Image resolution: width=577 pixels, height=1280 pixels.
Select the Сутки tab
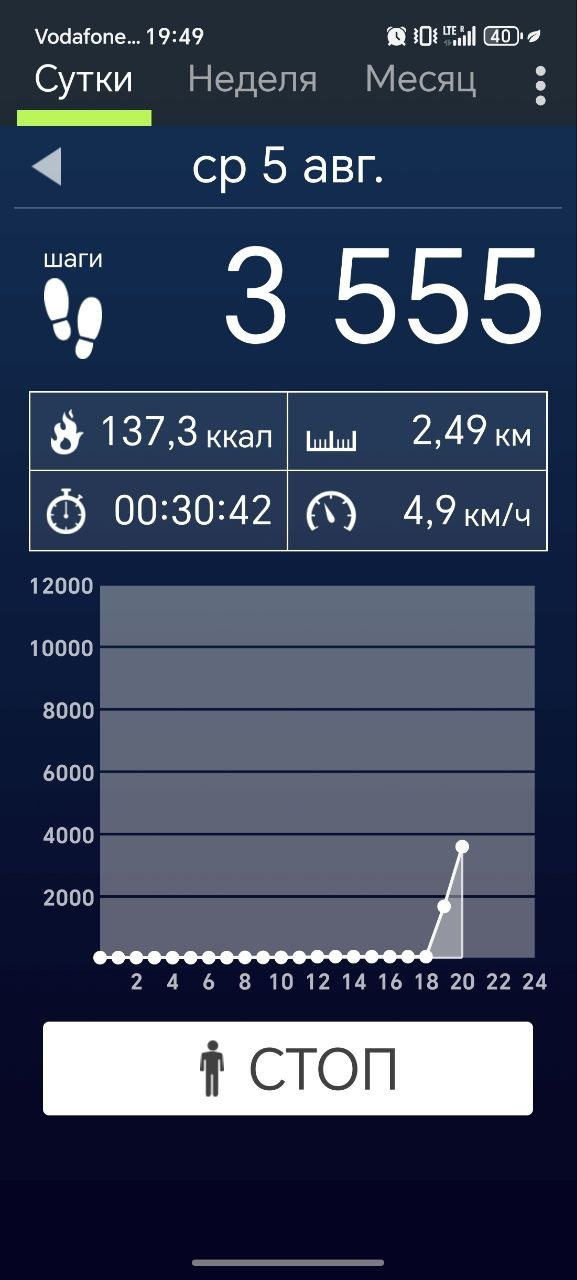click(84, 80)
